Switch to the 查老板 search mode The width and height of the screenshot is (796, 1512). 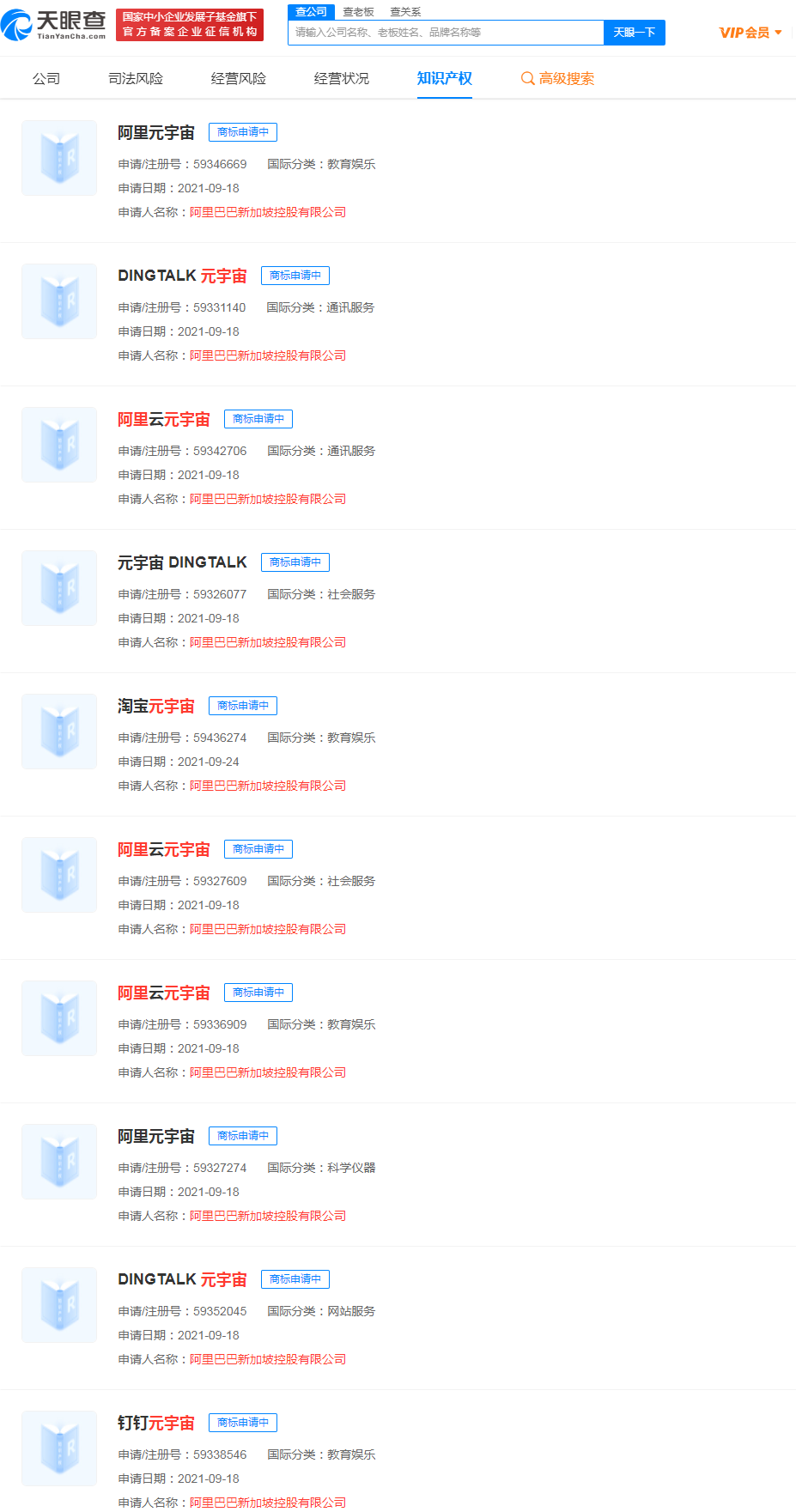click(x=358, y=12)
